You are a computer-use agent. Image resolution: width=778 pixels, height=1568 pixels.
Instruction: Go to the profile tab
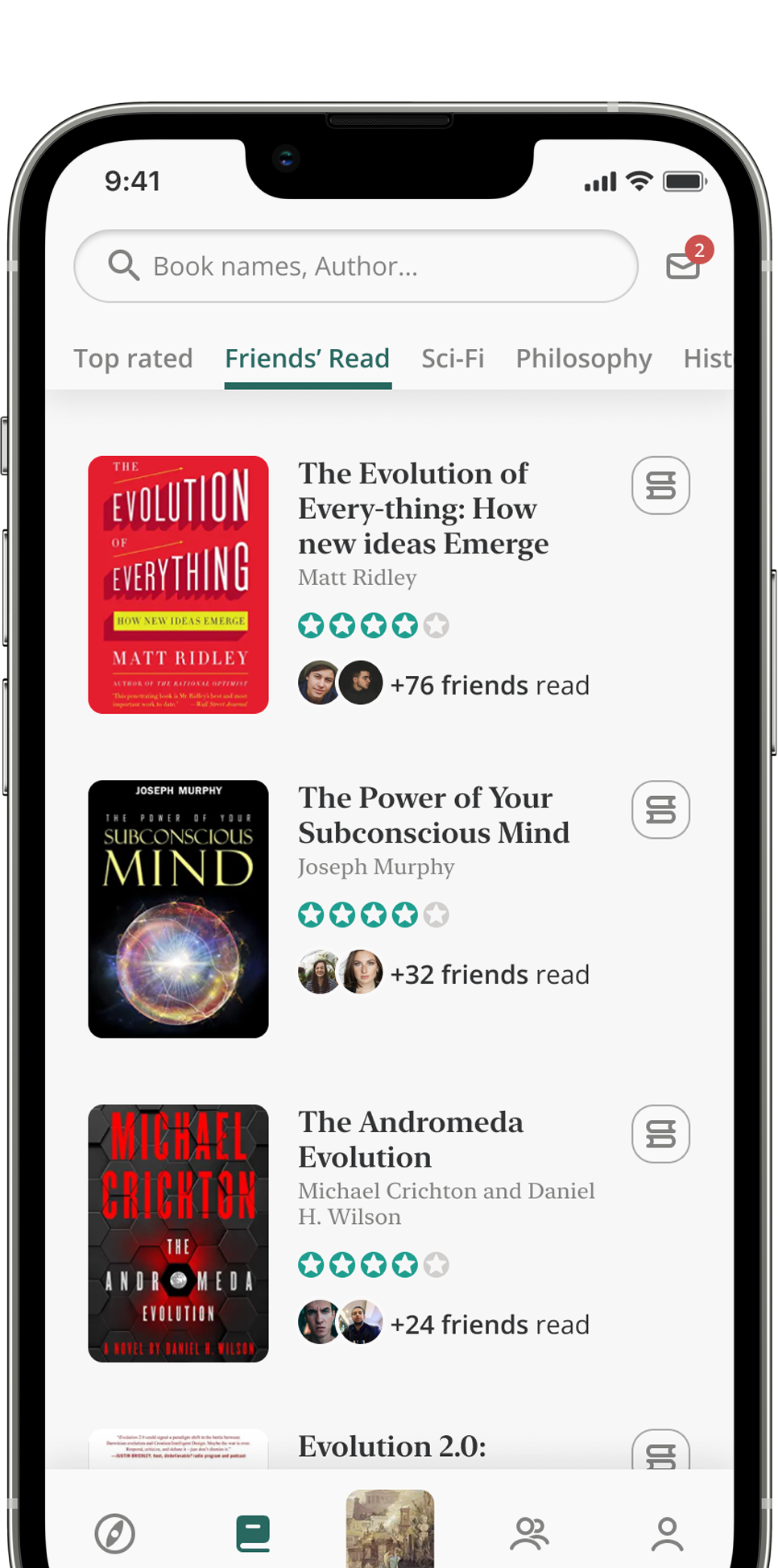(x=667, y=1533)
